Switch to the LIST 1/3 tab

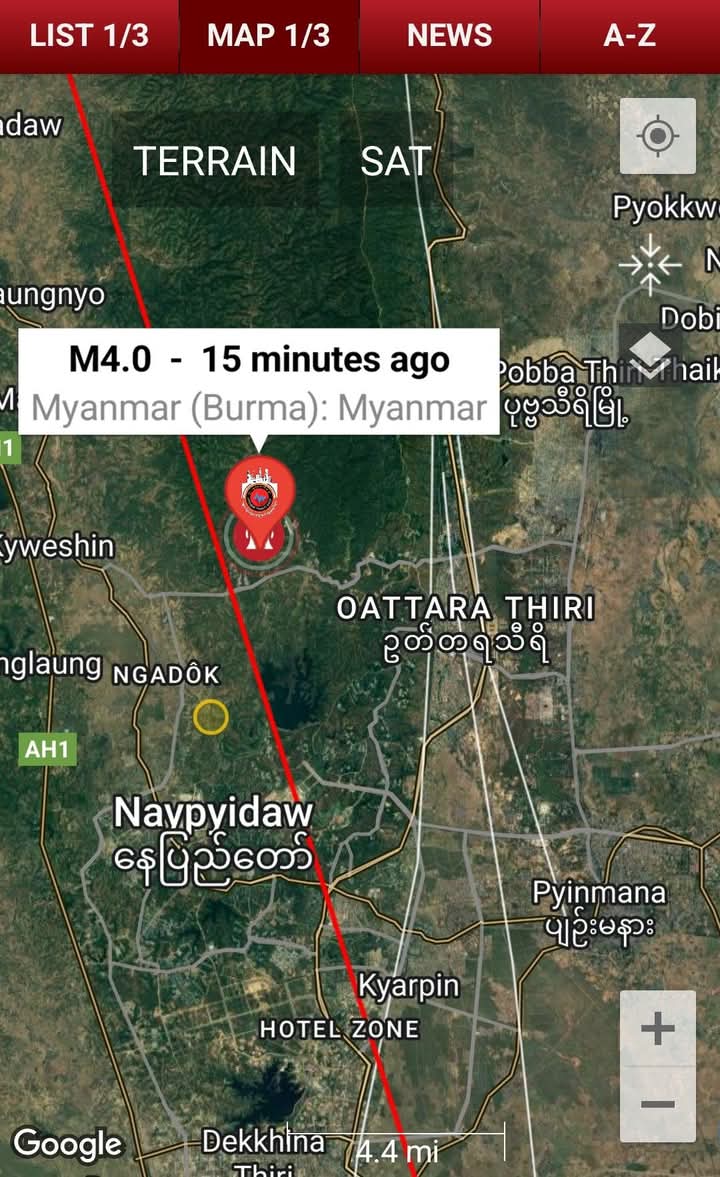pos(89,36)
